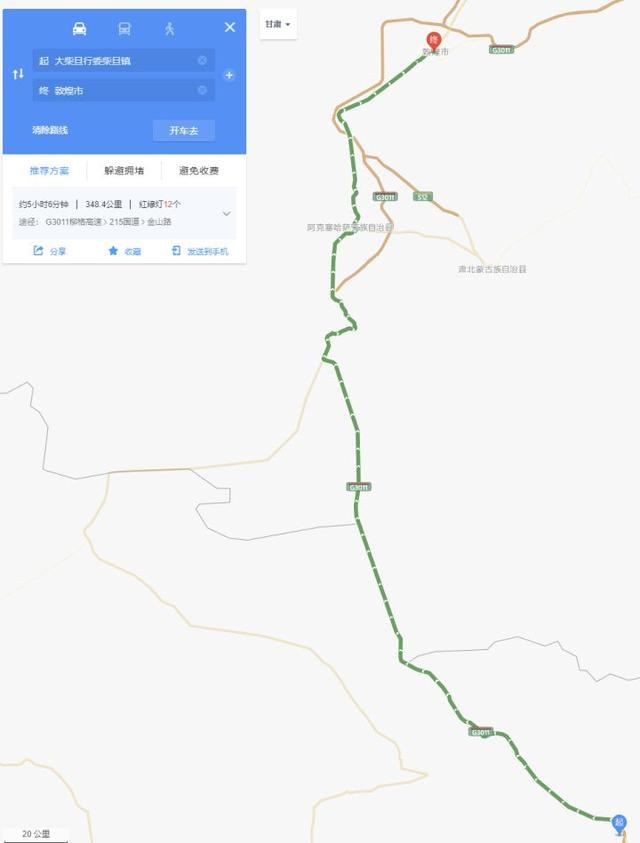The image size is (640, 843).
Task: Select the 躲避拥堵 option
Action: 124,171
